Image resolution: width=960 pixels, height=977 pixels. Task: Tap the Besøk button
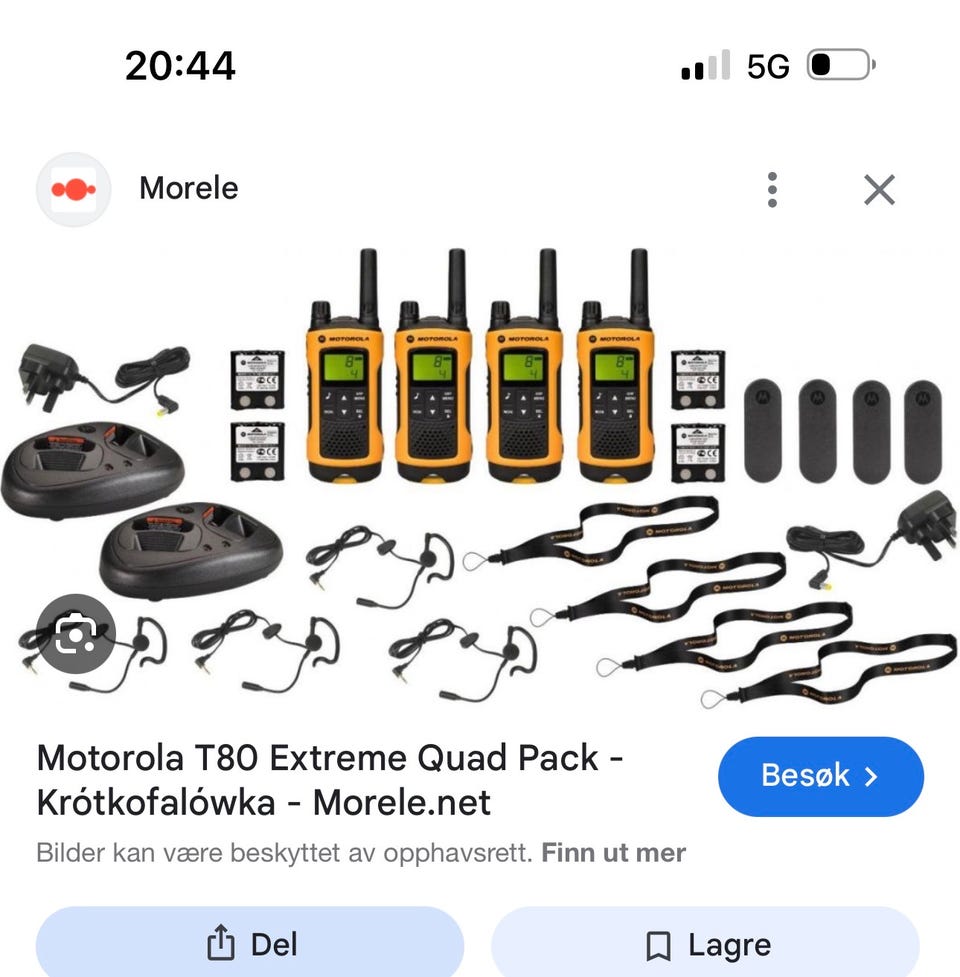[820, 776]
